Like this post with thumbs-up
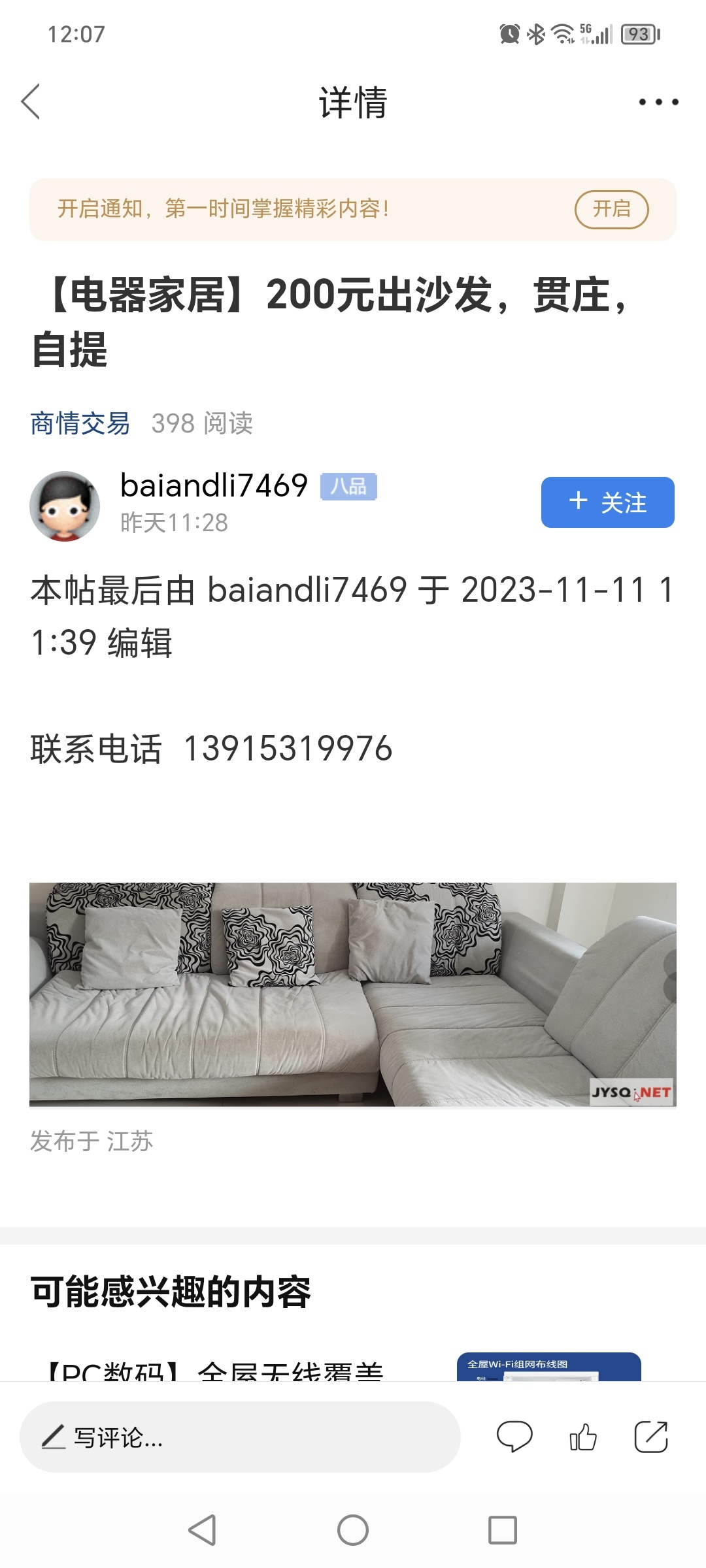The width and height of the screenshot is (706, 1568). (582, 1437)
